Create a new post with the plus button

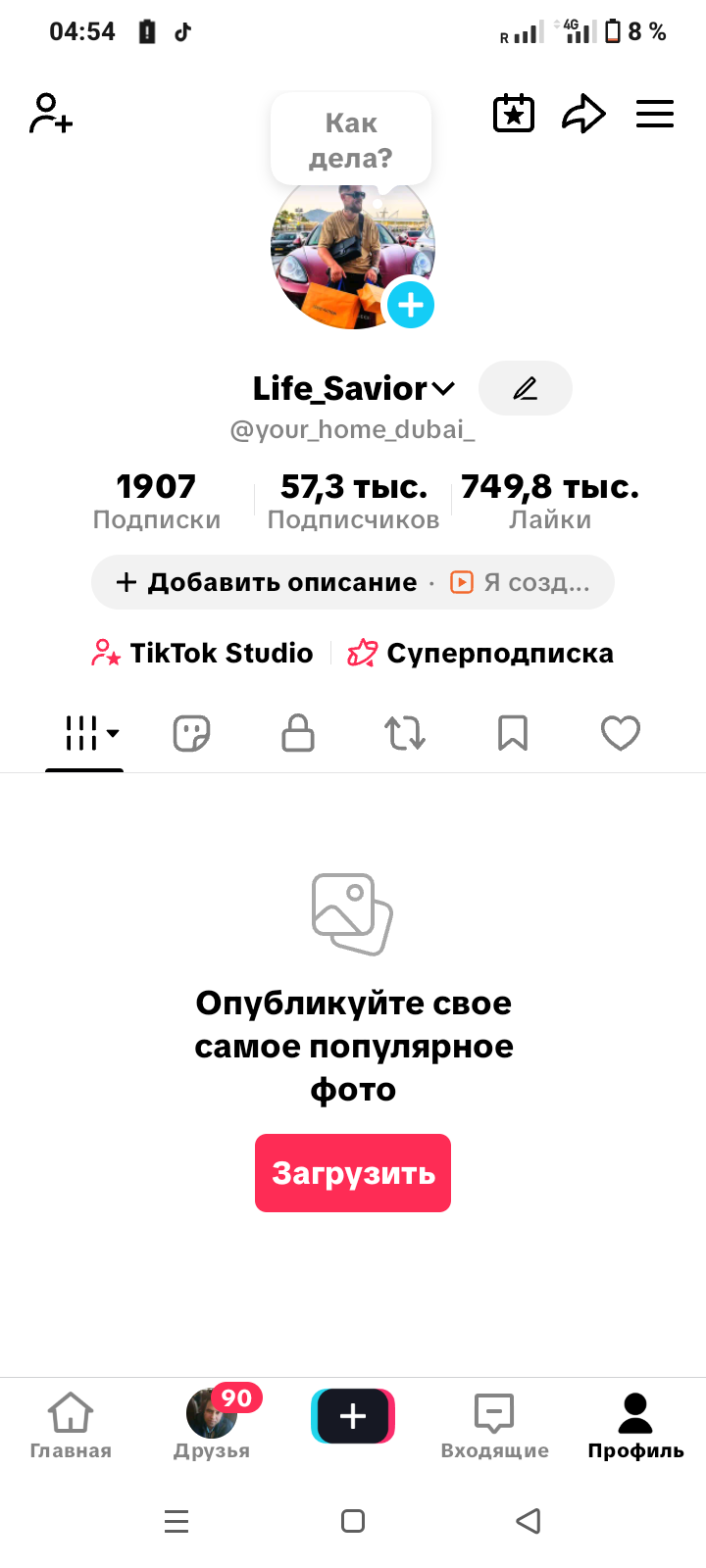click(353, 1416)
